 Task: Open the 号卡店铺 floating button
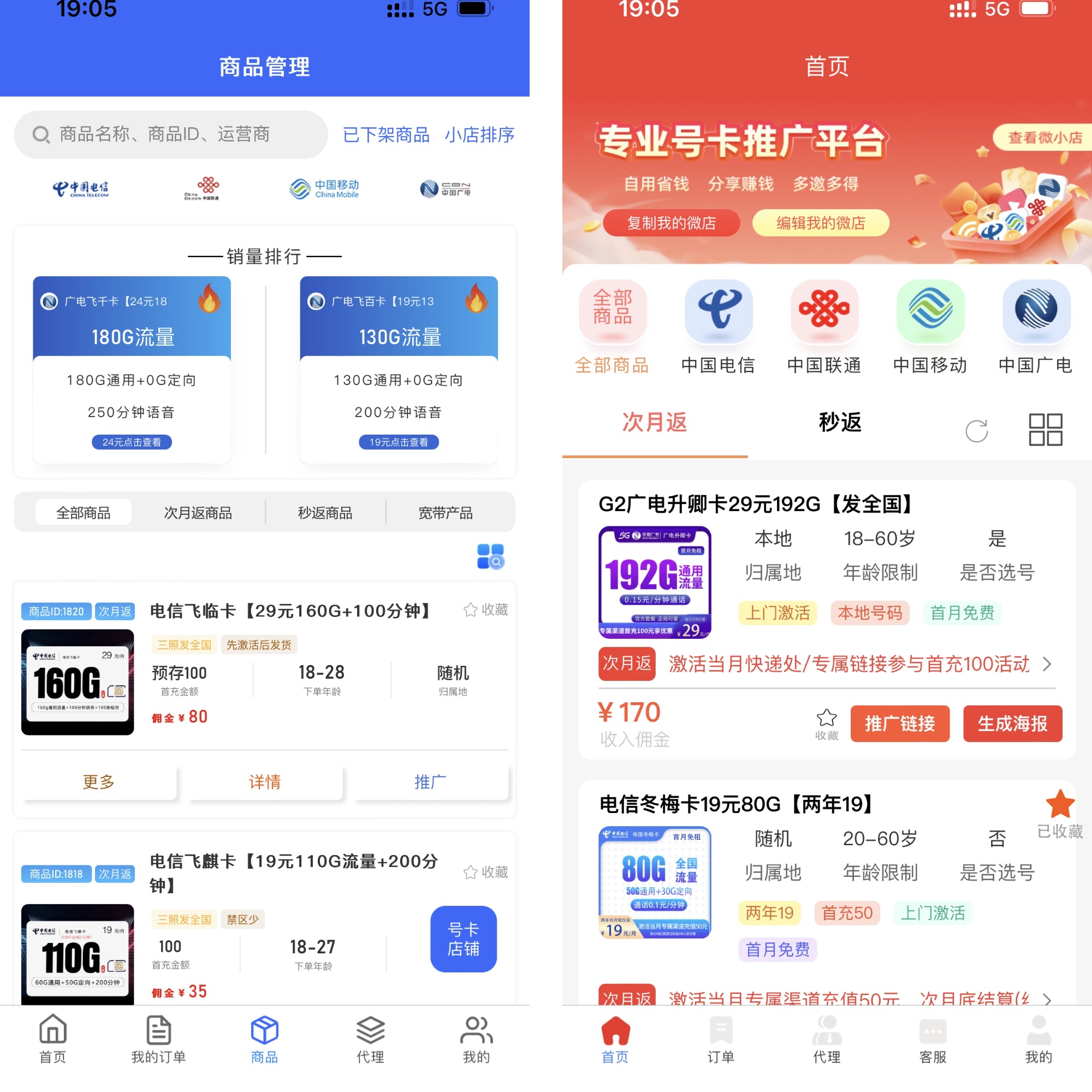click(x=464, y=939)
